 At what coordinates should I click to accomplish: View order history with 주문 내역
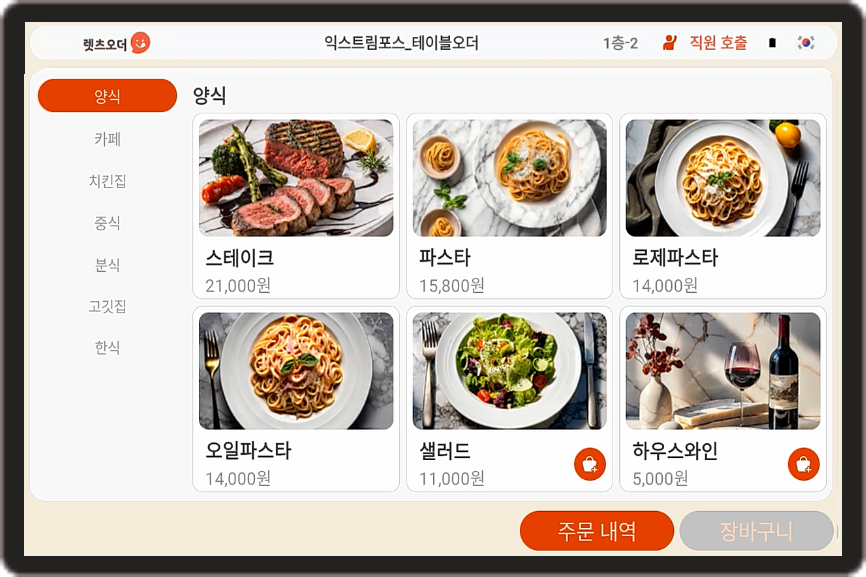pyautogui.click(x=596, y=531)
